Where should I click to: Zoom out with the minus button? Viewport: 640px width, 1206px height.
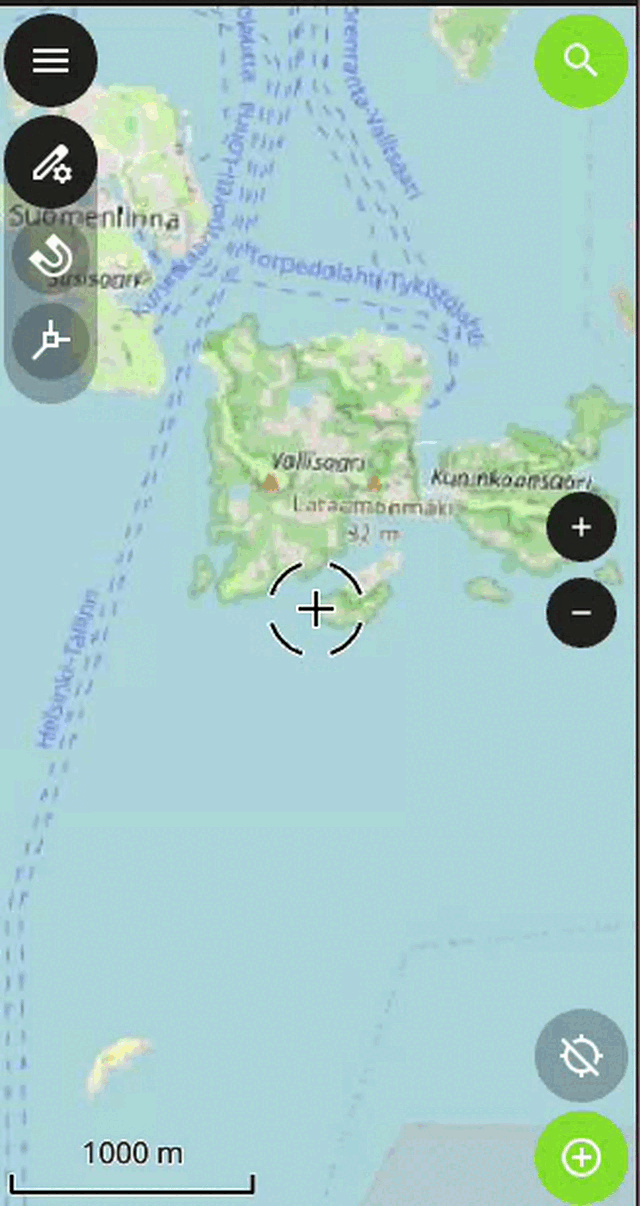coord(581,612)
